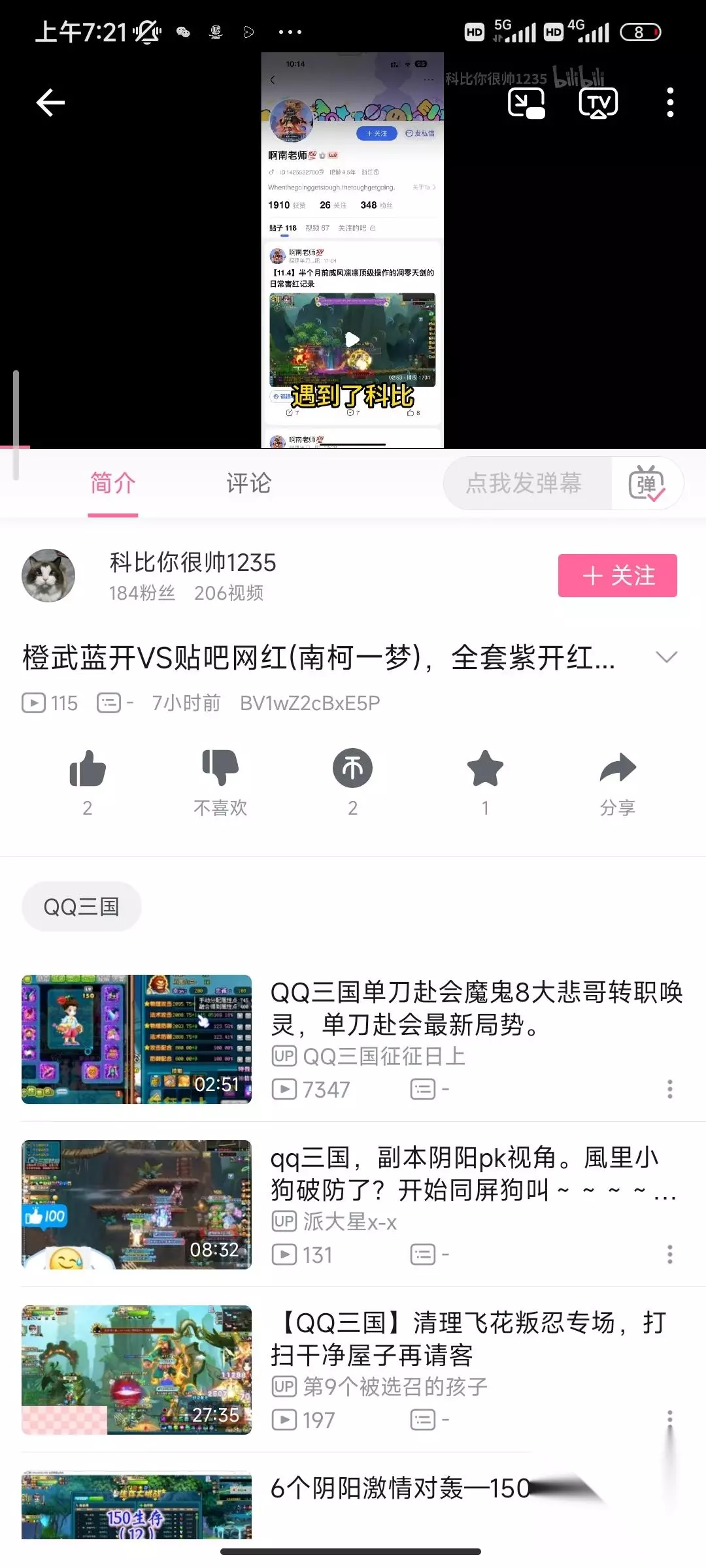The width and height of the screenshot is (706, 1568).
Task: Go back using the arrow icon
Action: click(50, 103)
